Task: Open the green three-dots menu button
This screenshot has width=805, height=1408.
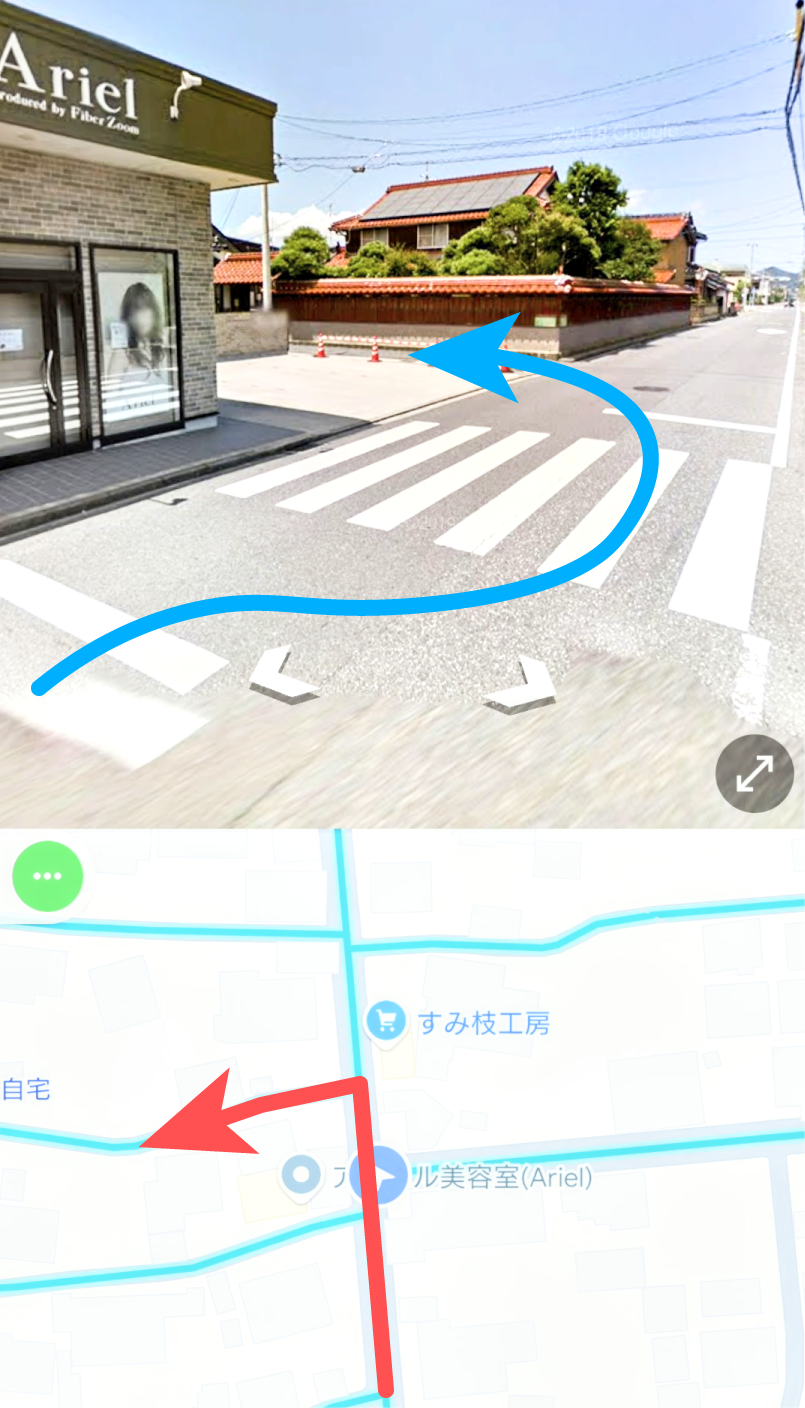Action: tap(48, 876)
